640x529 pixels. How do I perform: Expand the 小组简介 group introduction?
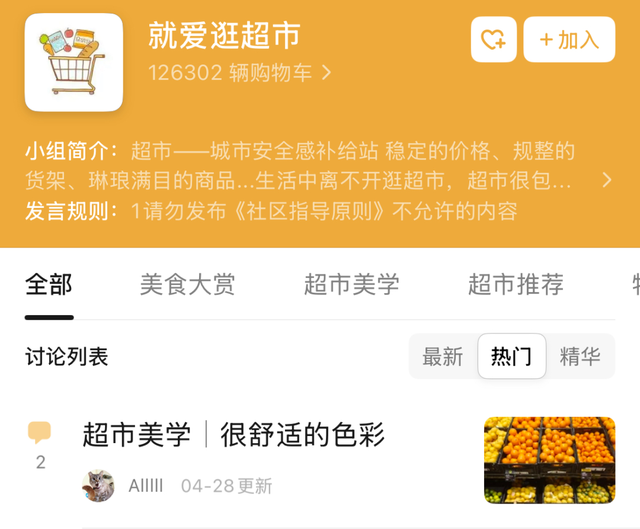click(x=607, y=180)
